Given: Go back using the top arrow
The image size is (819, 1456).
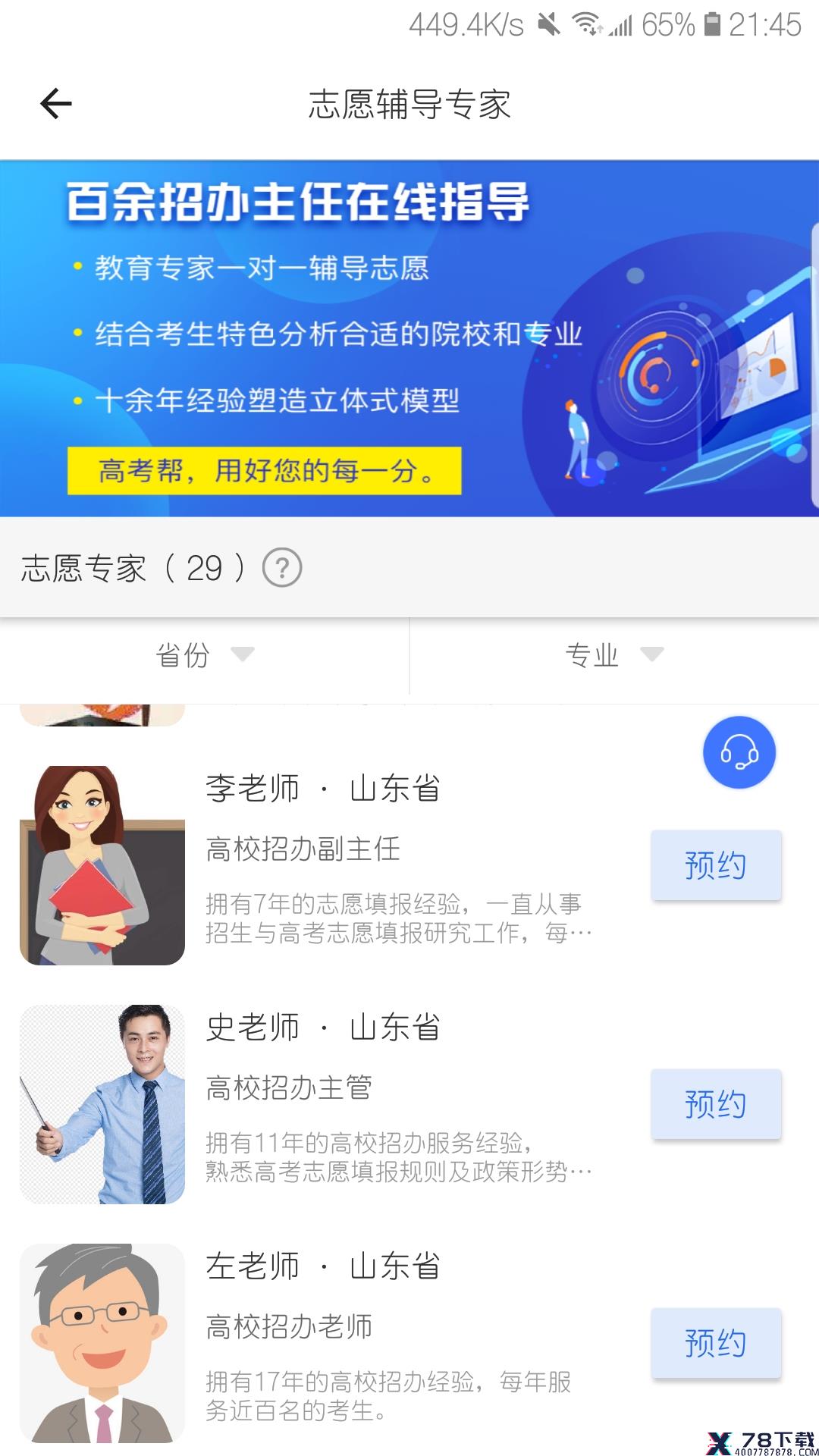Looking at the screenshot, I should (56, 104).
